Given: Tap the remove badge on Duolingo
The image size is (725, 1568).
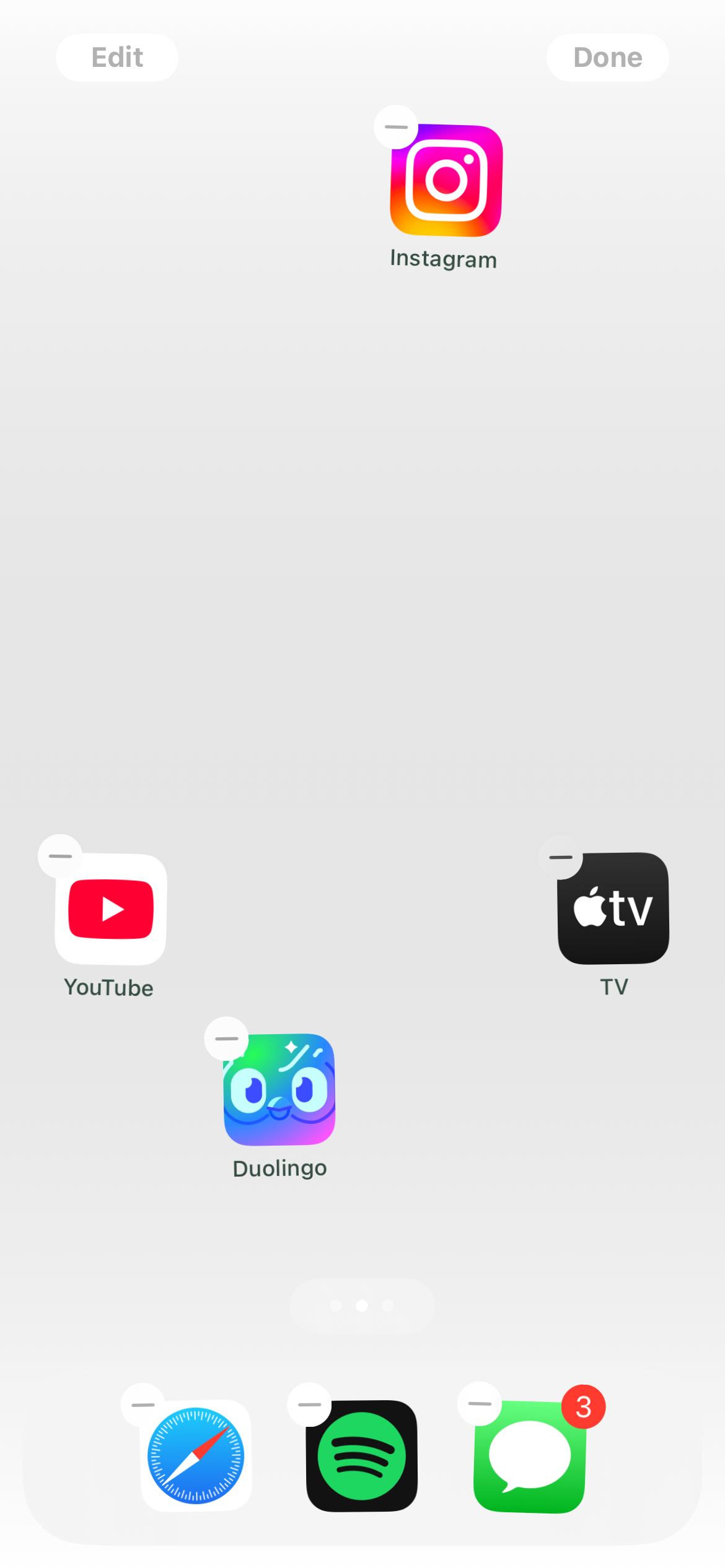Looking at the screenshot, I should pyautogui.click(x=226, y=1039).
